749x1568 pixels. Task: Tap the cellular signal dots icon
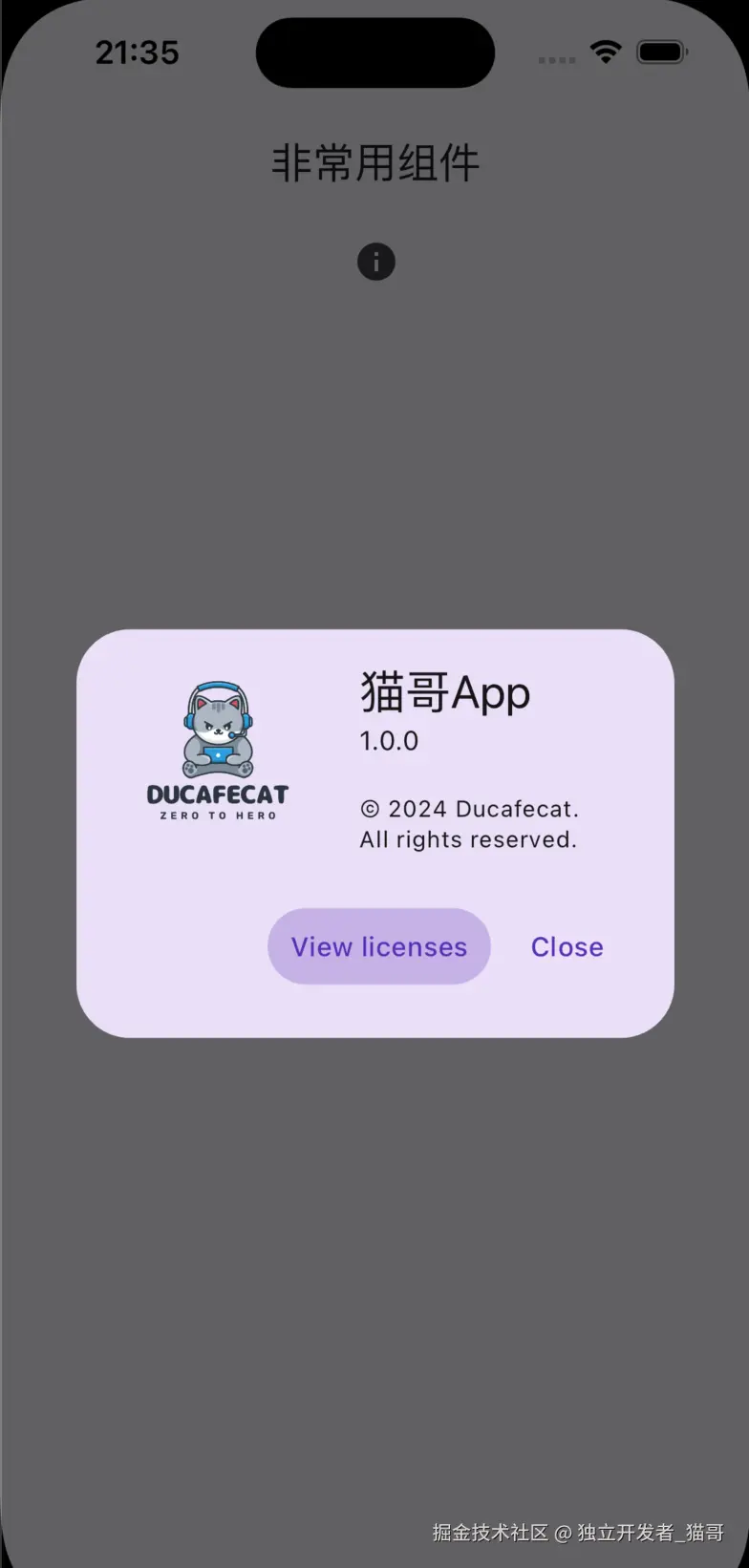click(x=556, y=59)
